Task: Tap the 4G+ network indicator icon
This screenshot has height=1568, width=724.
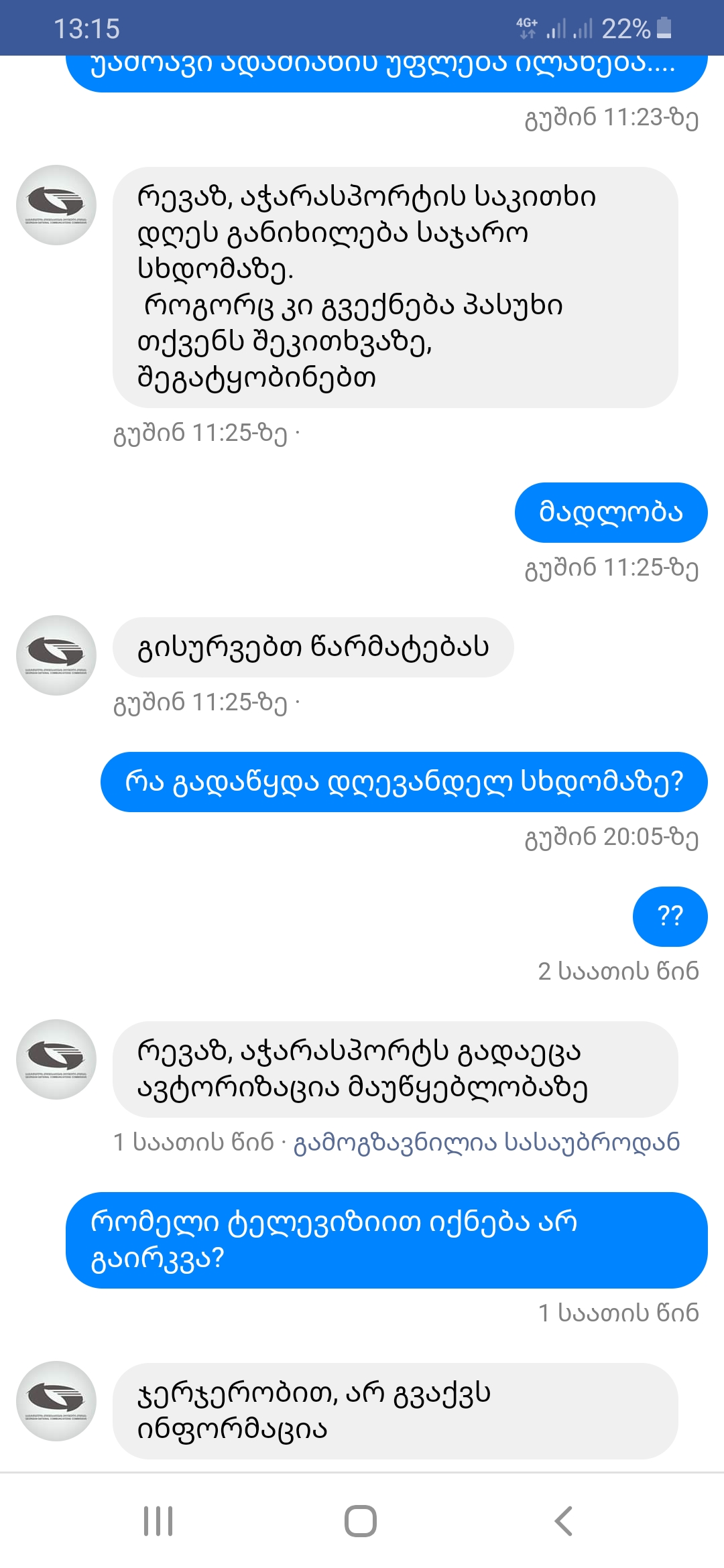Action: [x=526, y=27]
